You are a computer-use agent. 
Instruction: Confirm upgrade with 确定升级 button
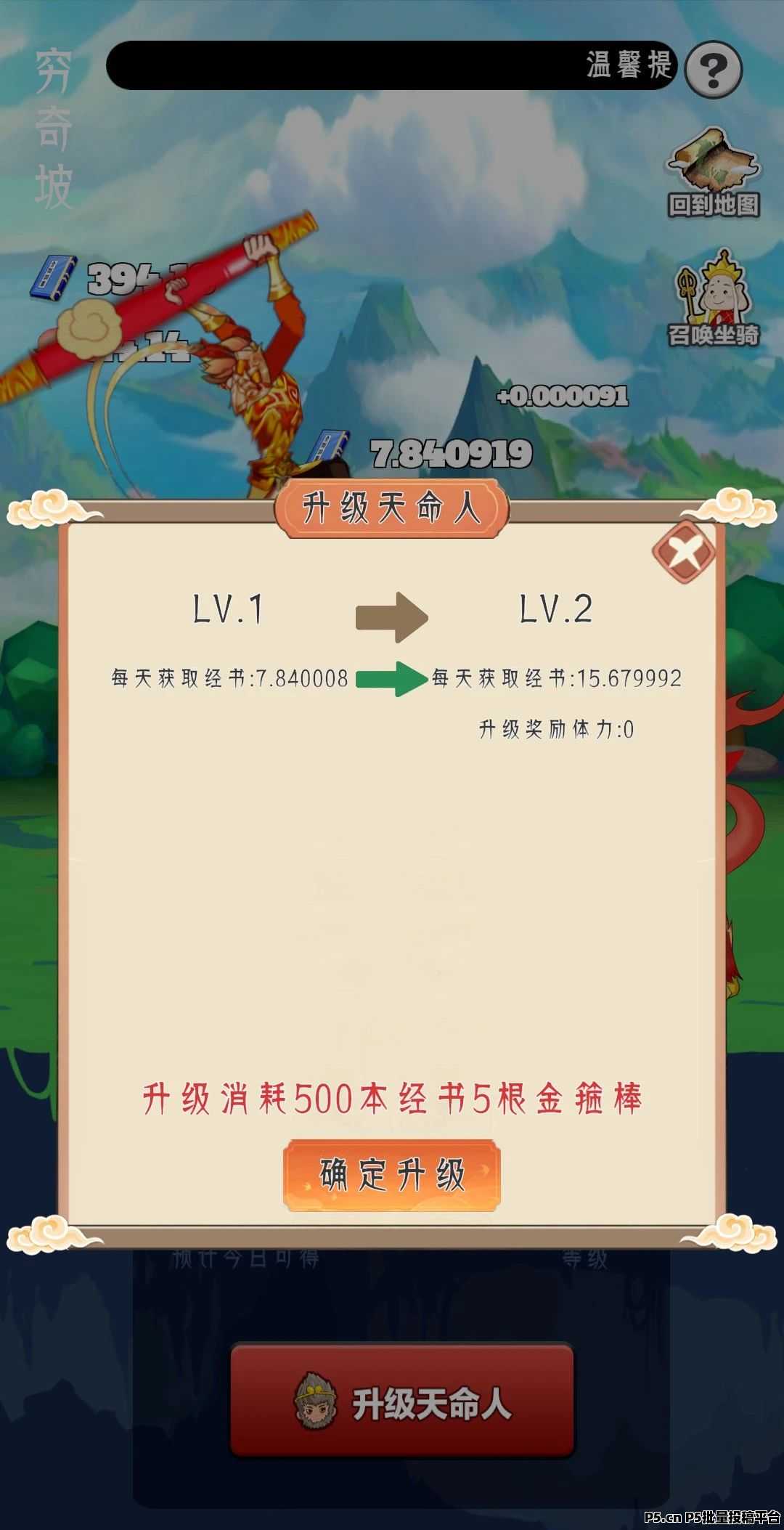click(392, 1175)
